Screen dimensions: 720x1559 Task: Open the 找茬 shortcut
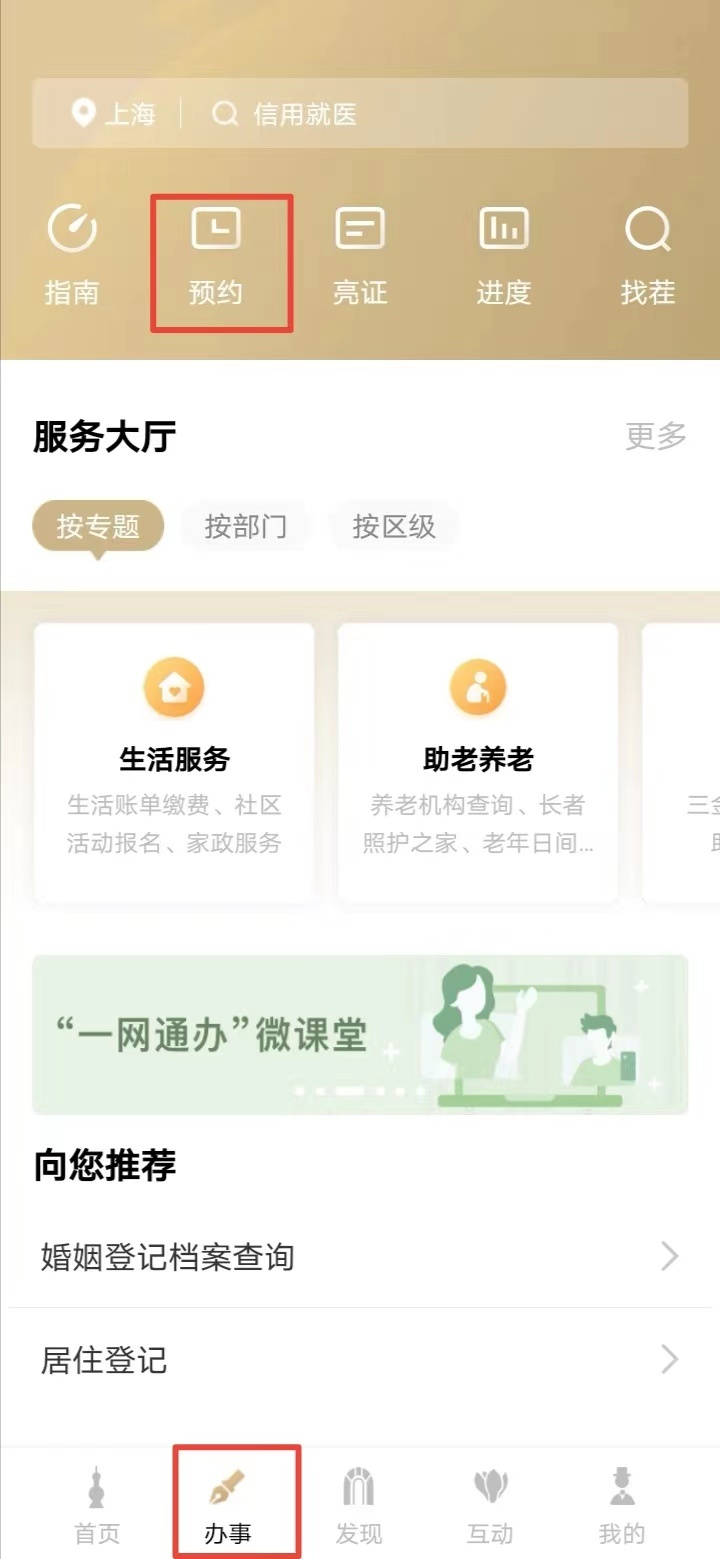pos(648,256)
